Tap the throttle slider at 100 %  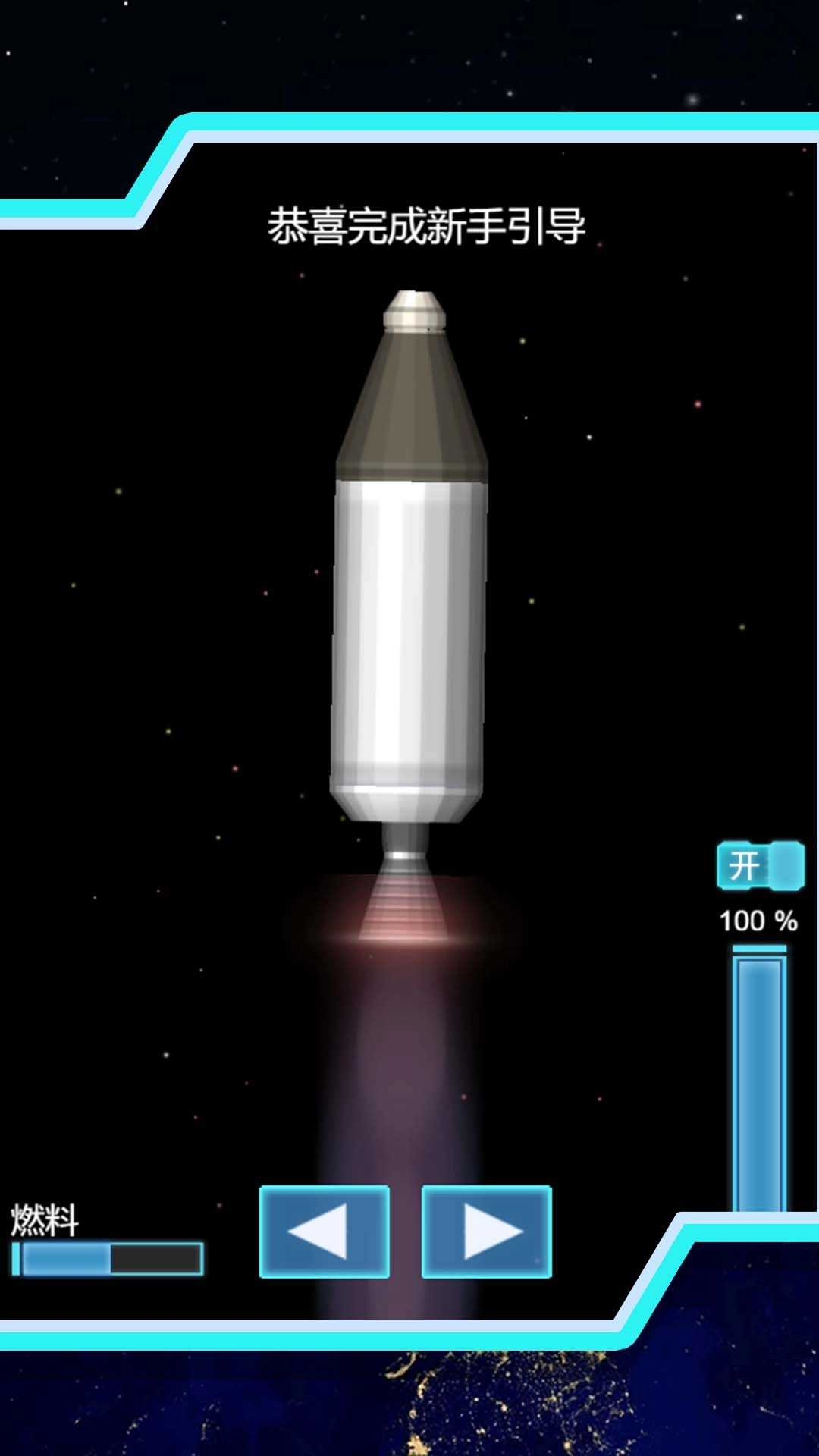coord(759,1077)
